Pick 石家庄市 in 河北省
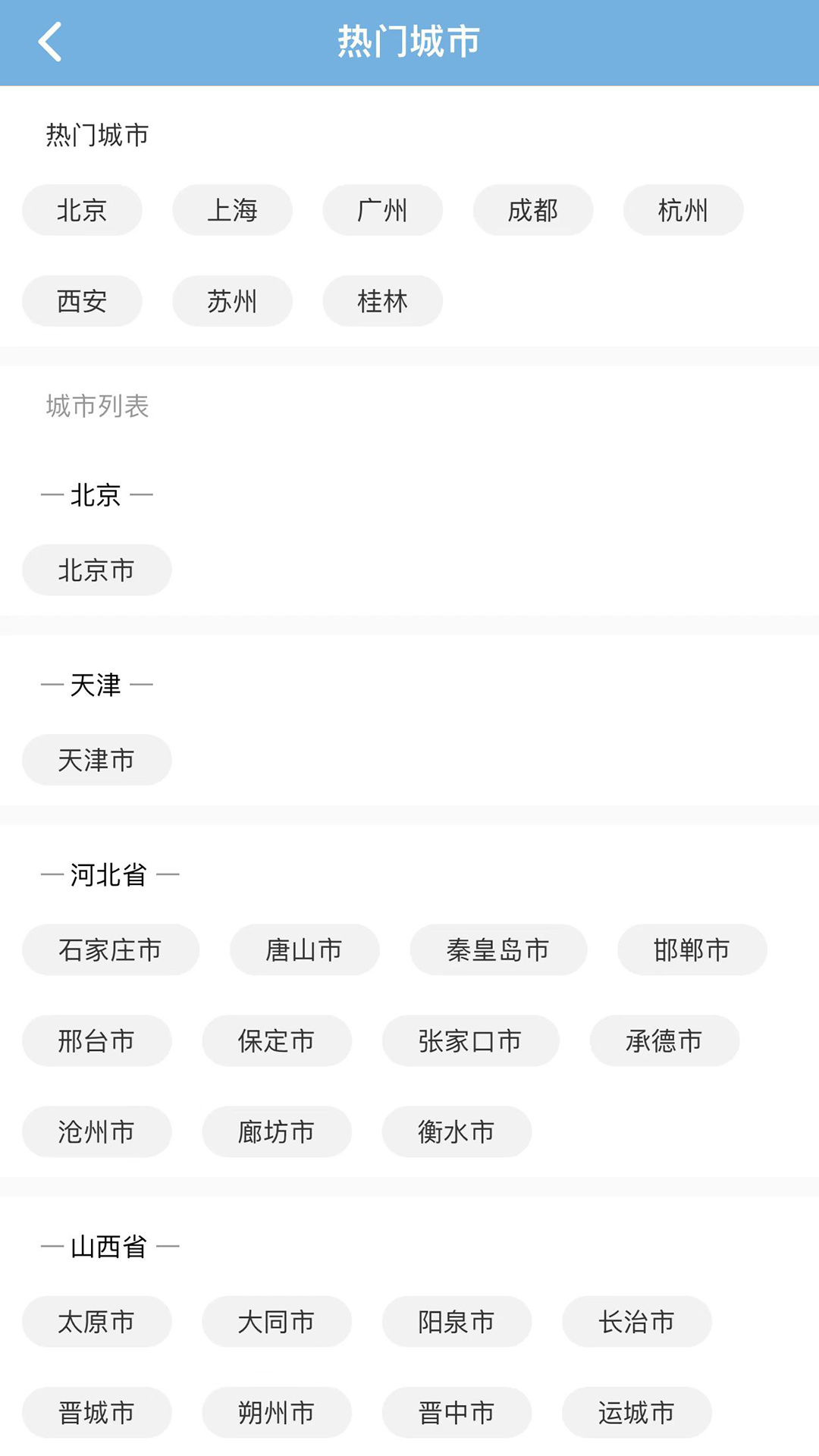This screenshot has height=1456, width=819. click(x=111, y=949)
